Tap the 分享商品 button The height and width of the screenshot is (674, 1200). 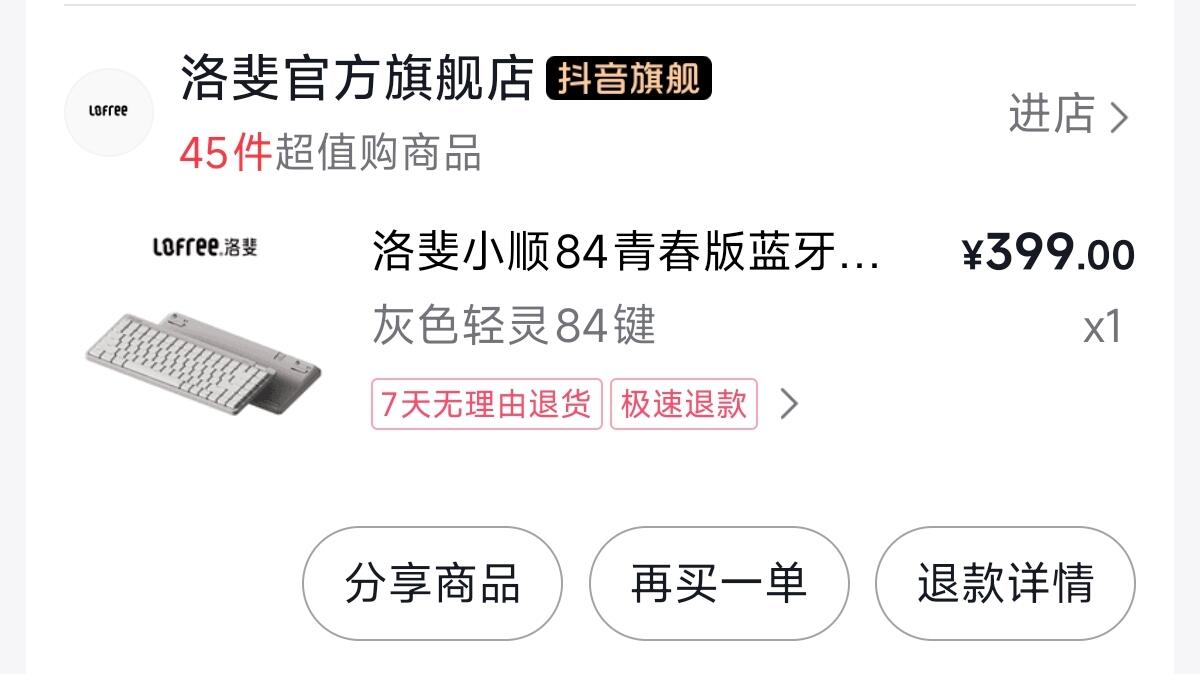(432, 584)
